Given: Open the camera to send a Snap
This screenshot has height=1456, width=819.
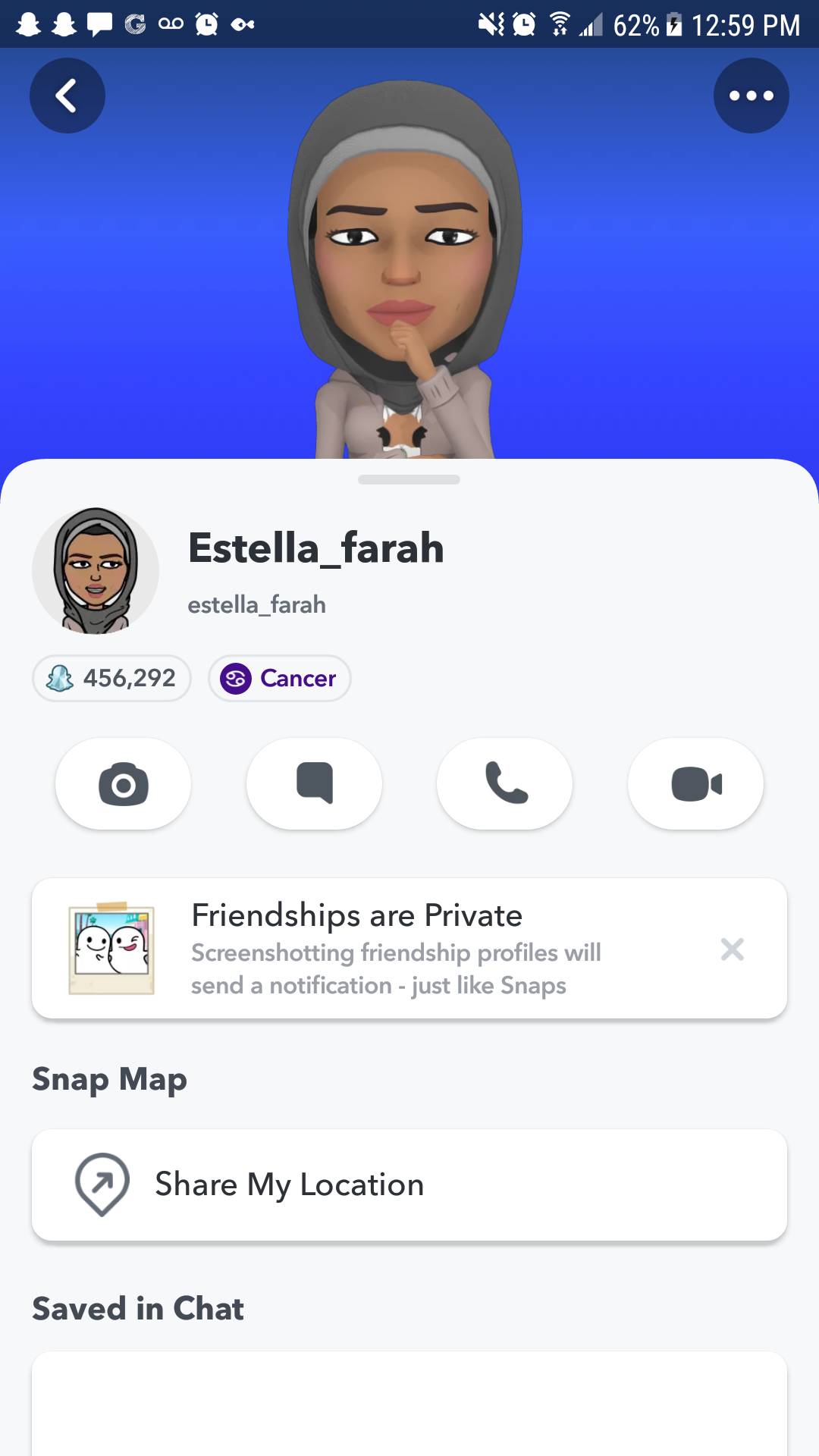Looking at the screenshot, I should click(123, 783).
